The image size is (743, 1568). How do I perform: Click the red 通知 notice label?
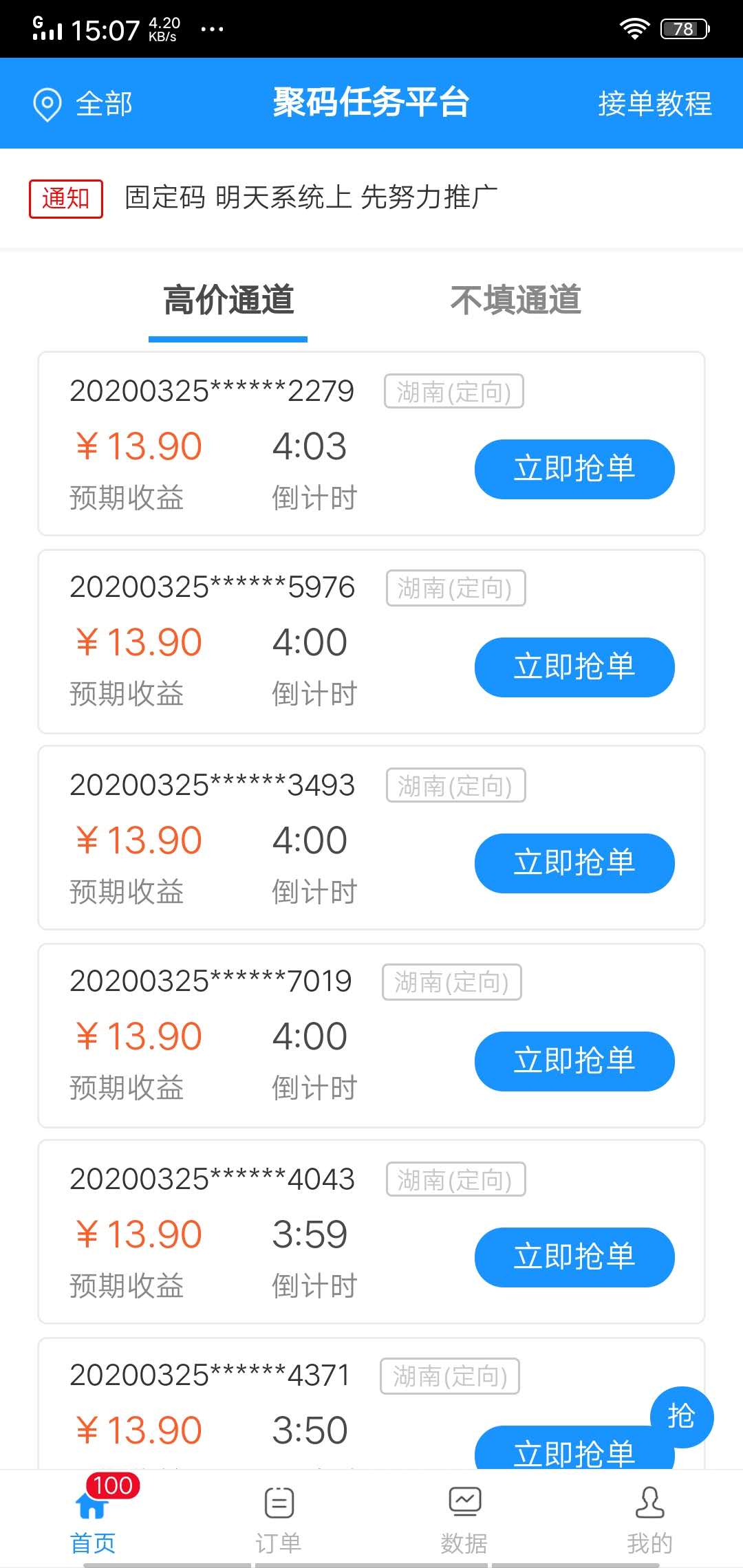click(x=65, y=198)
